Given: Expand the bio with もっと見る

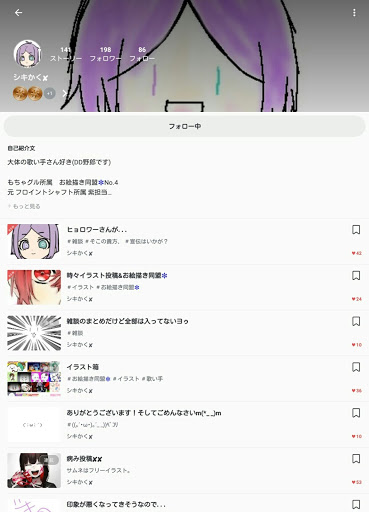Looking at the screenshot, I should pos(24,206).
